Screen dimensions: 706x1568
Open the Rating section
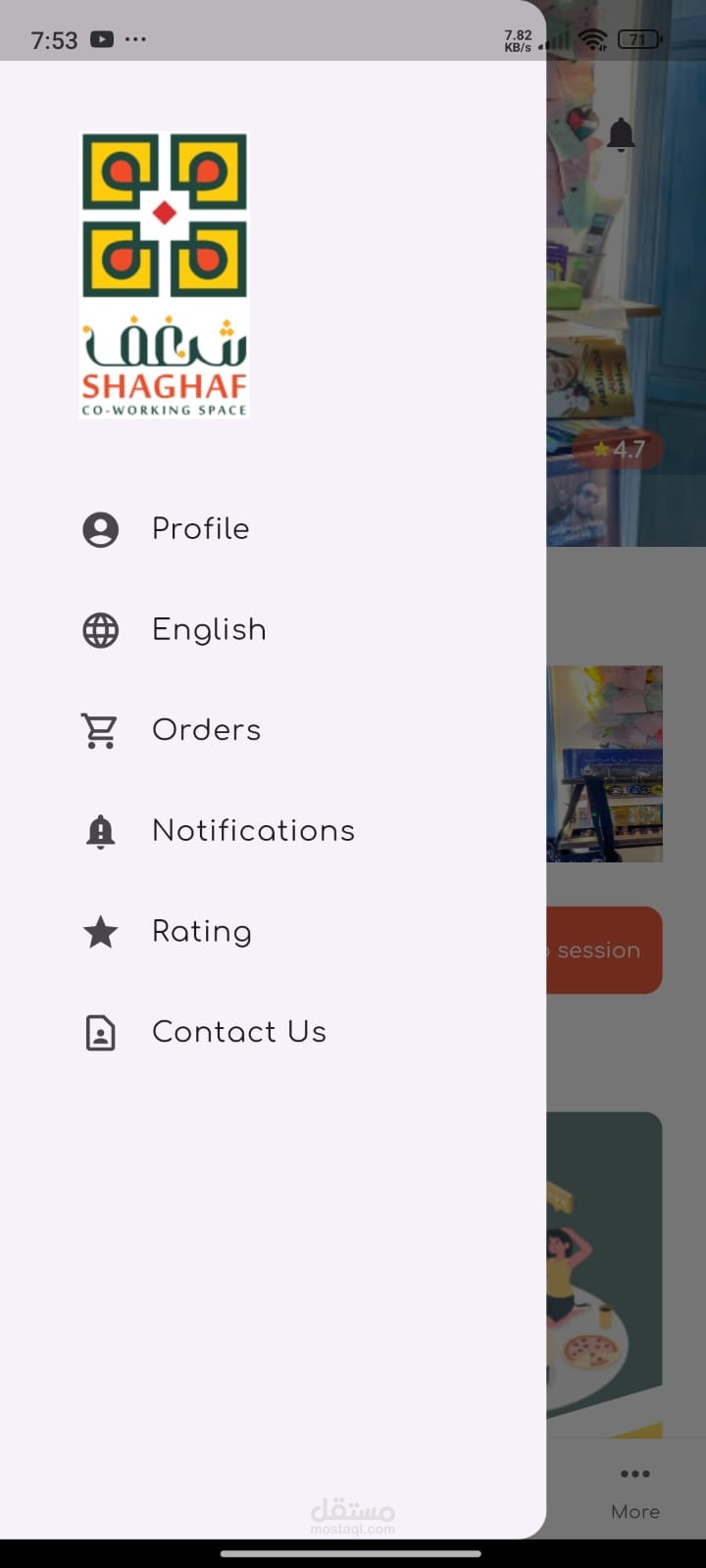coord(201,932)
